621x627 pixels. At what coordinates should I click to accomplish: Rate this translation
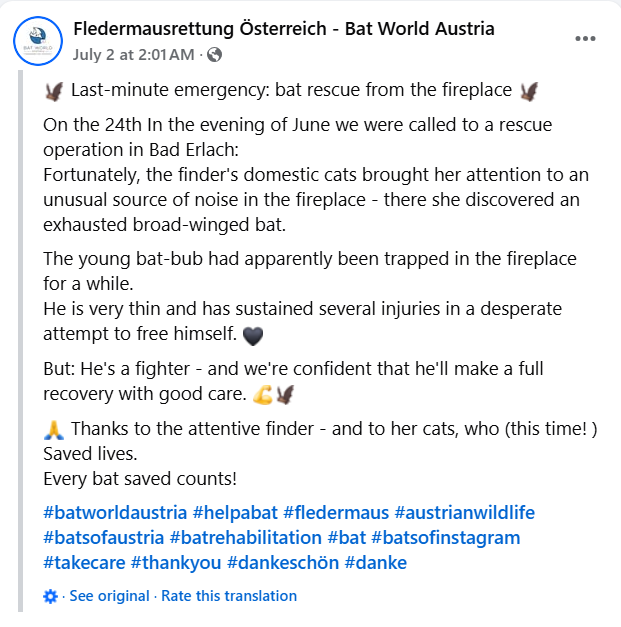point(229,596)
